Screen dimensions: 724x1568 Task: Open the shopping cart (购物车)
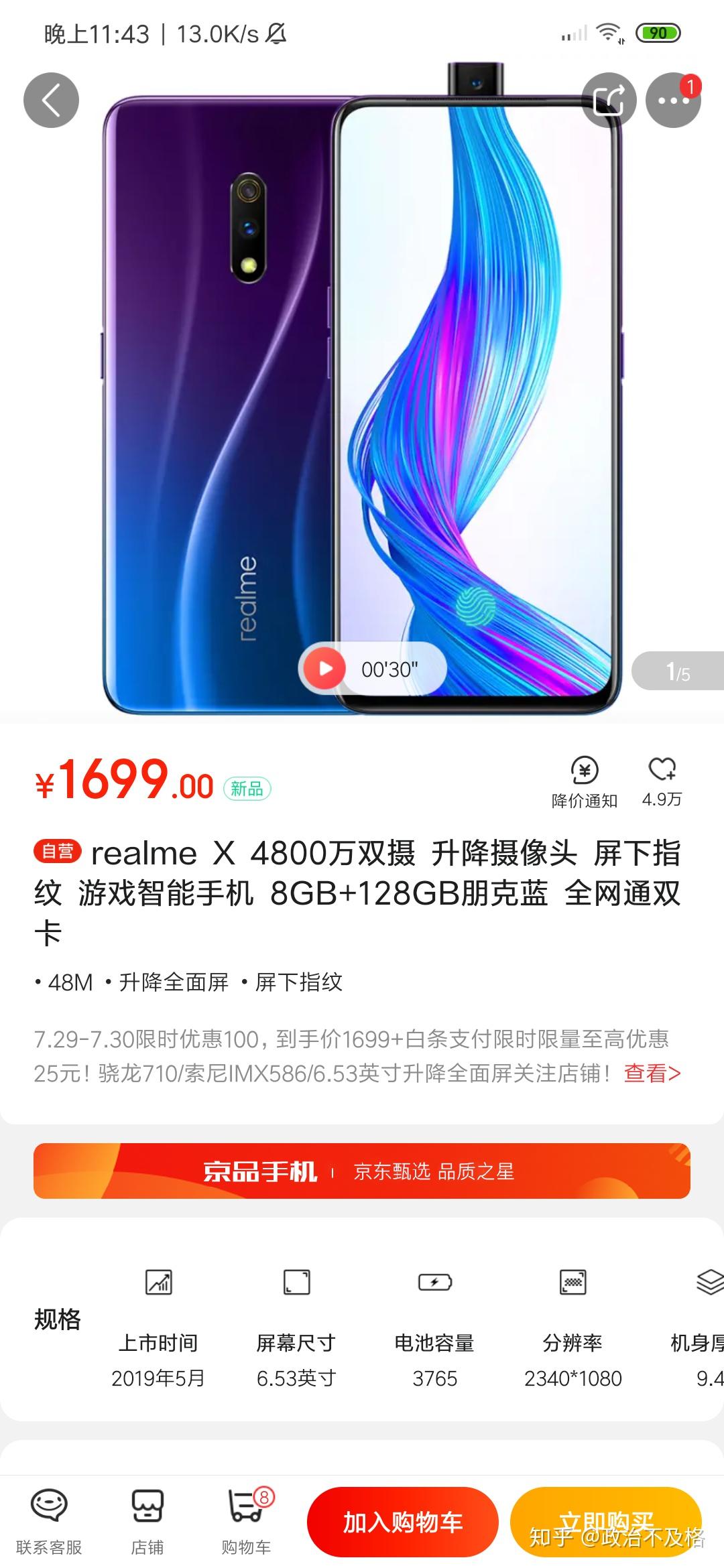click(x=246, y=1521)
